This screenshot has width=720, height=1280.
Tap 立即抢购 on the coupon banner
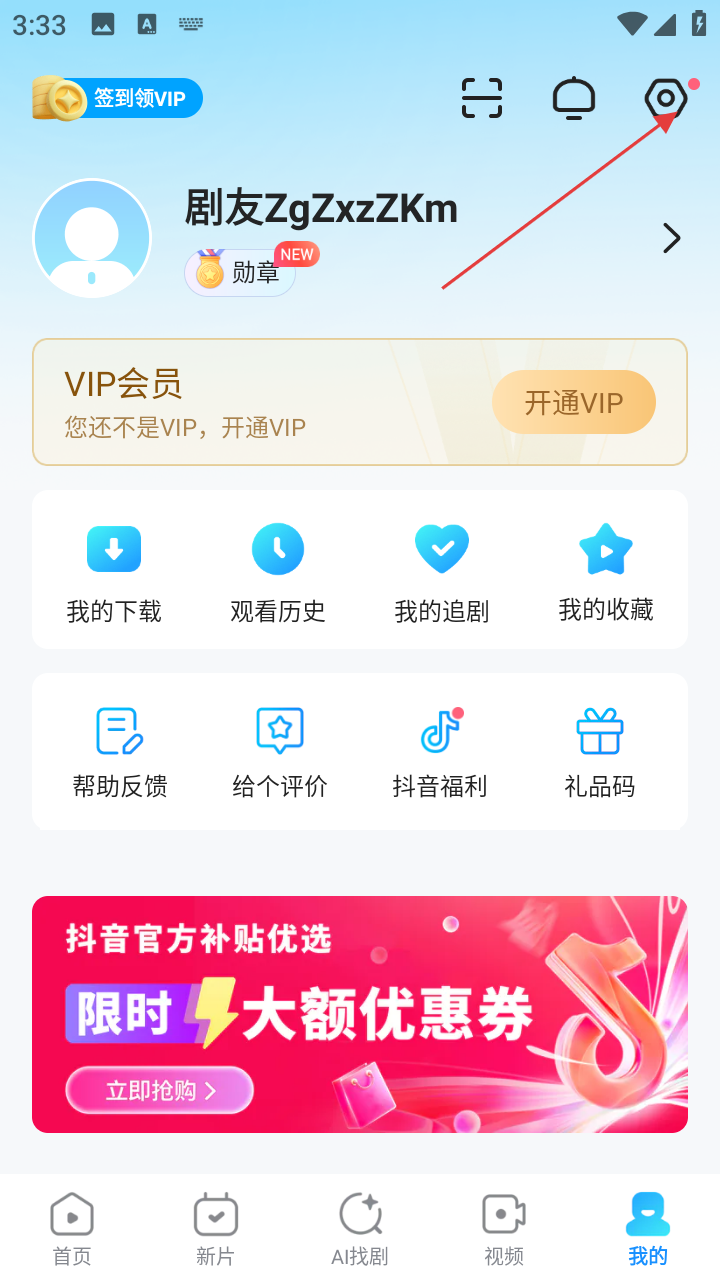click(159, 1090)
